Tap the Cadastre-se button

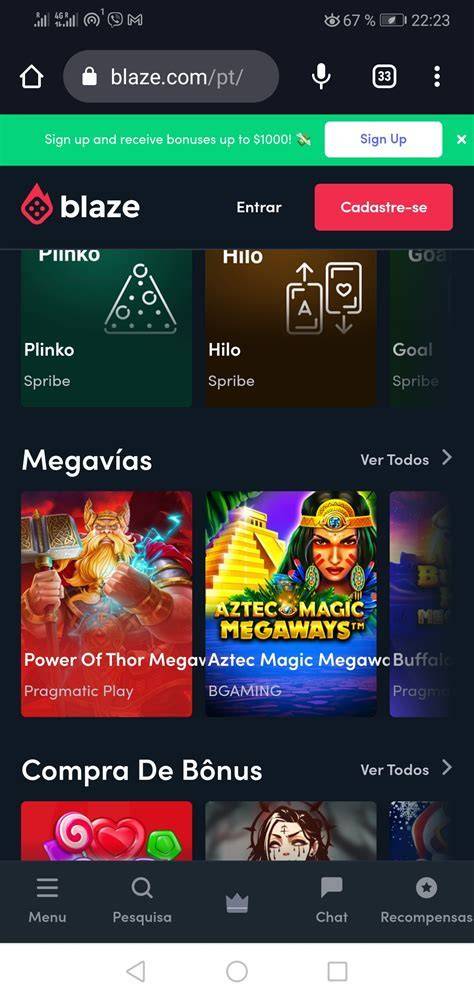(x=383, y=207)
